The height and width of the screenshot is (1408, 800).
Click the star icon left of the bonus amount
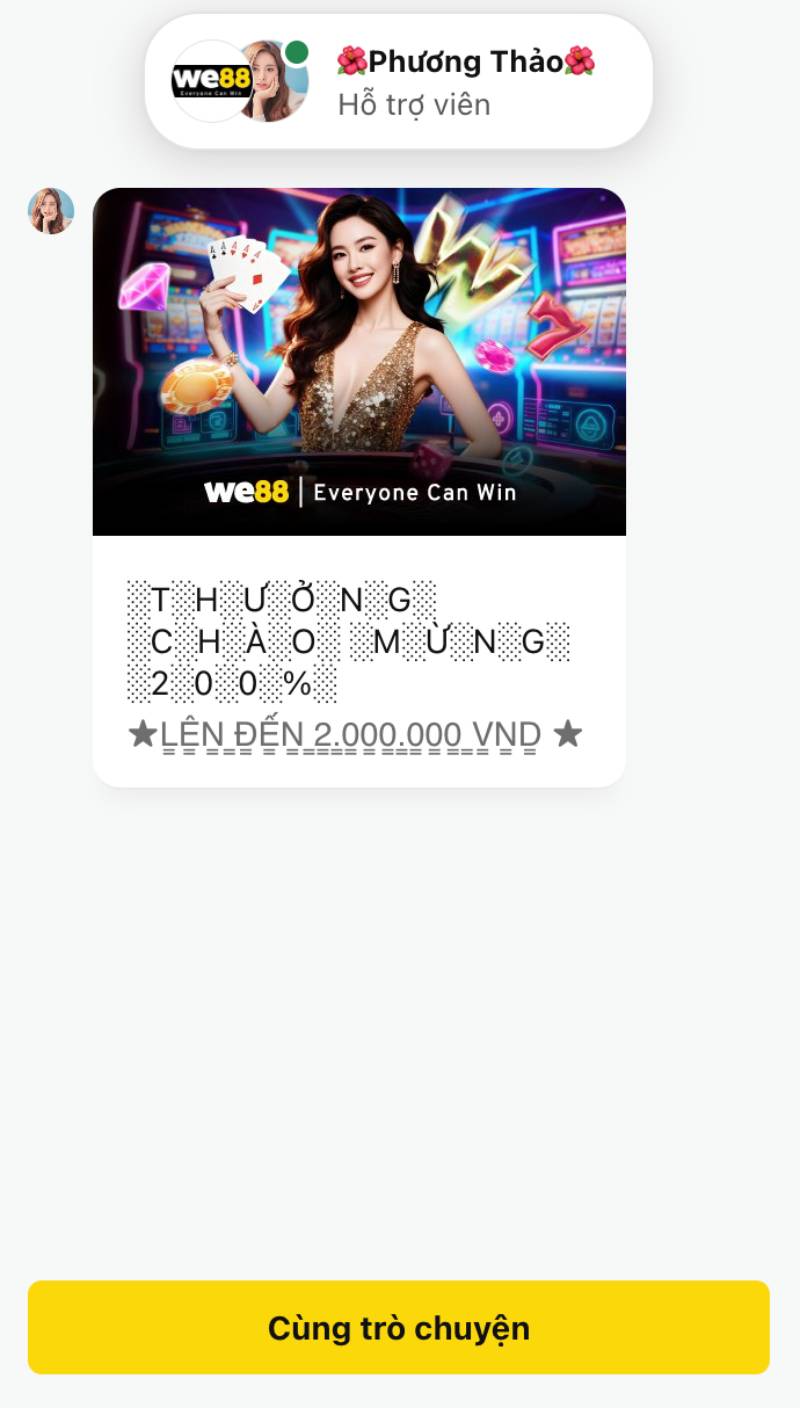[x=143, y=733]
